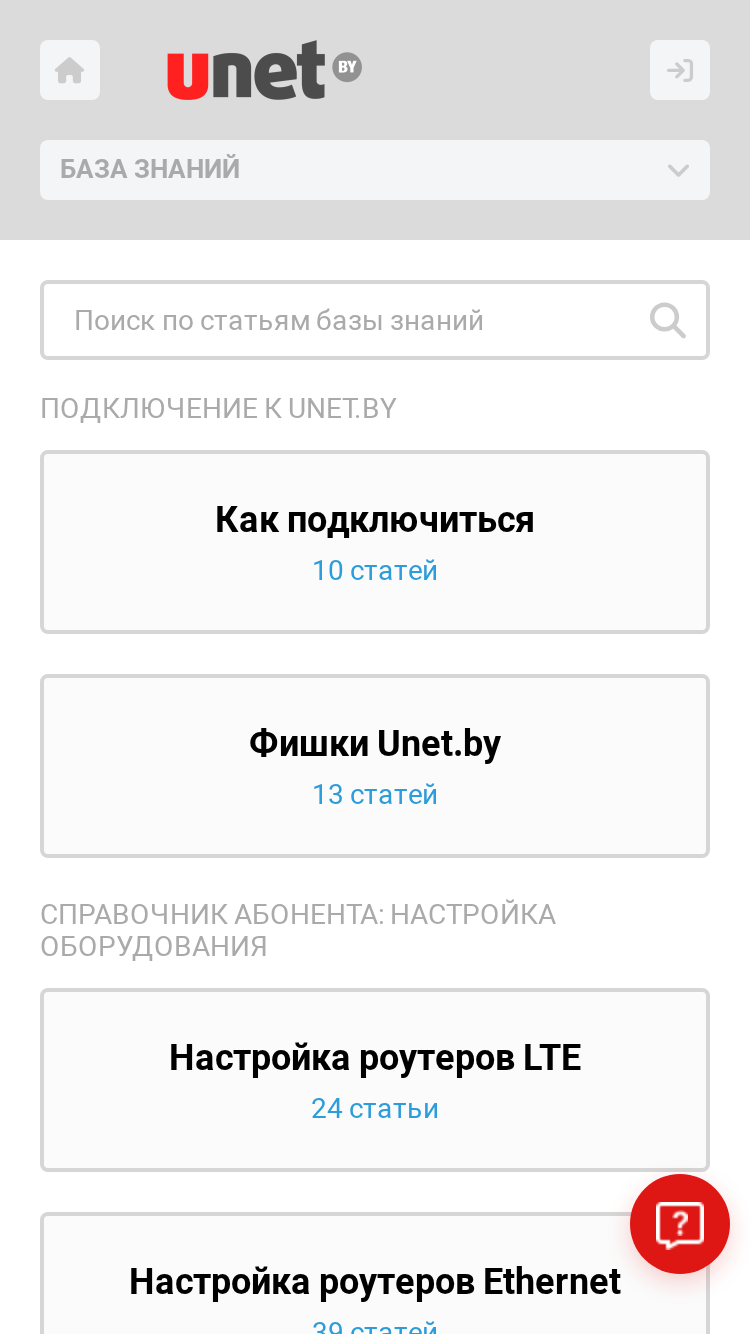This screenshot has width=750, height=1334.
Task: Focus the knowledge base search field
Action: 375,320
